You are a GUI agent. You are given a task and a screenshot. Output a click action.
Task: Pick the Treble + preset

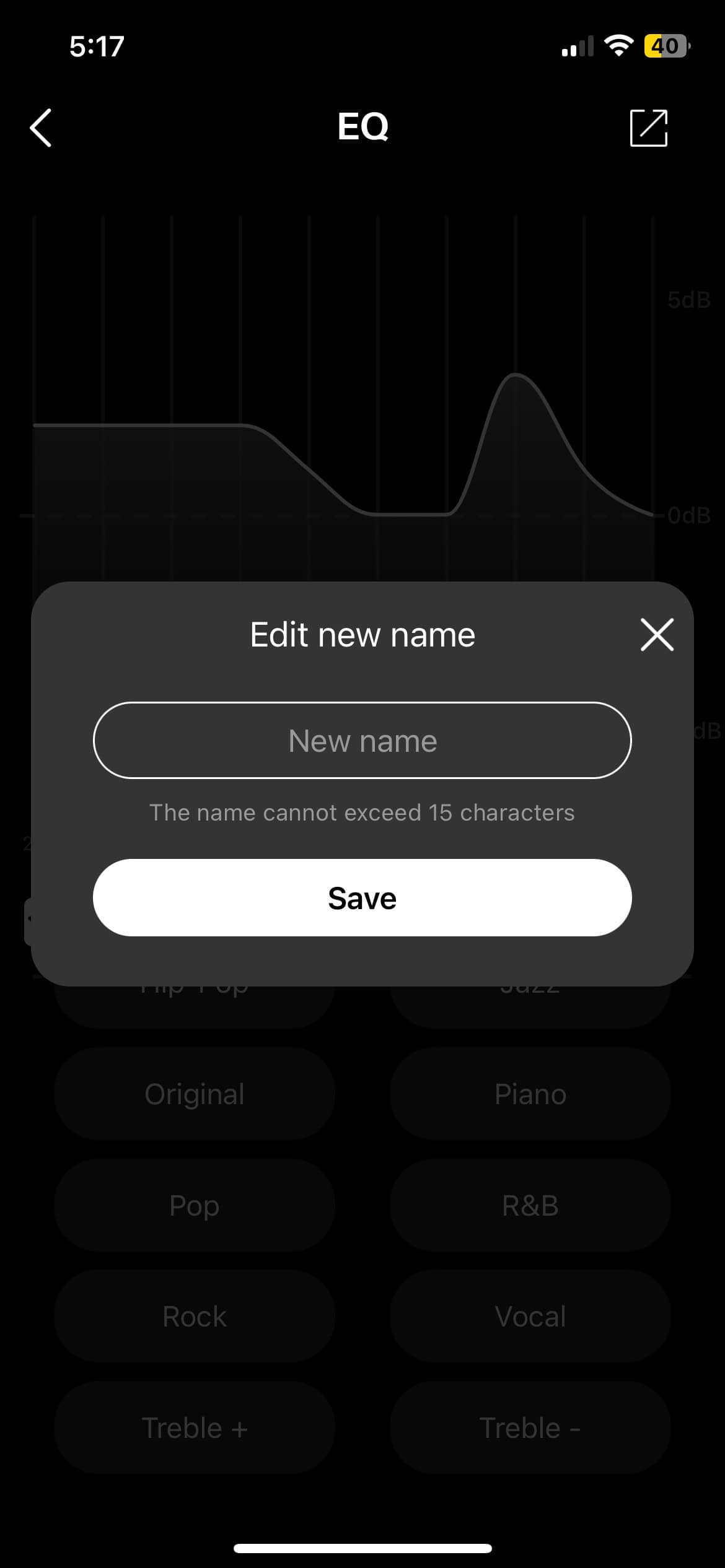(x=195, y=1427)
